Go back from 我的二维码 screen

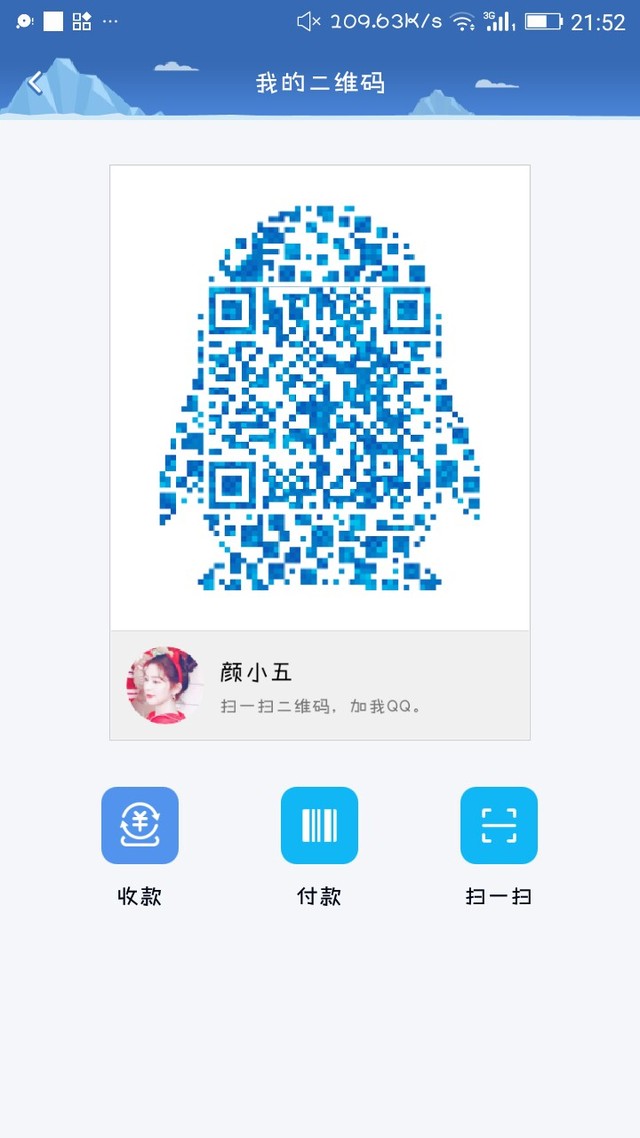tap(36, 82)
